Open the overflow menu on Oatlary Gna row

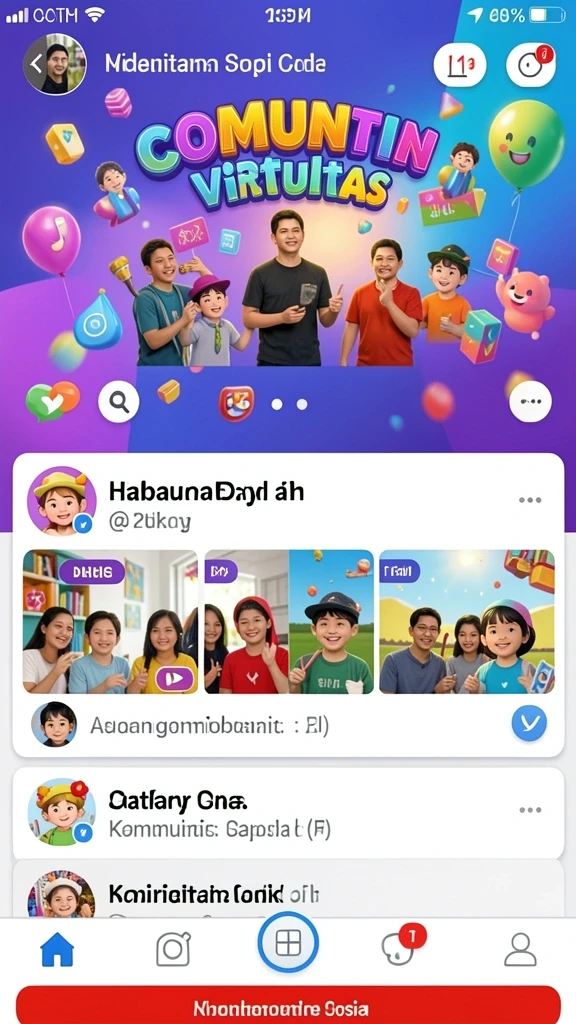(x=530, y=810)
